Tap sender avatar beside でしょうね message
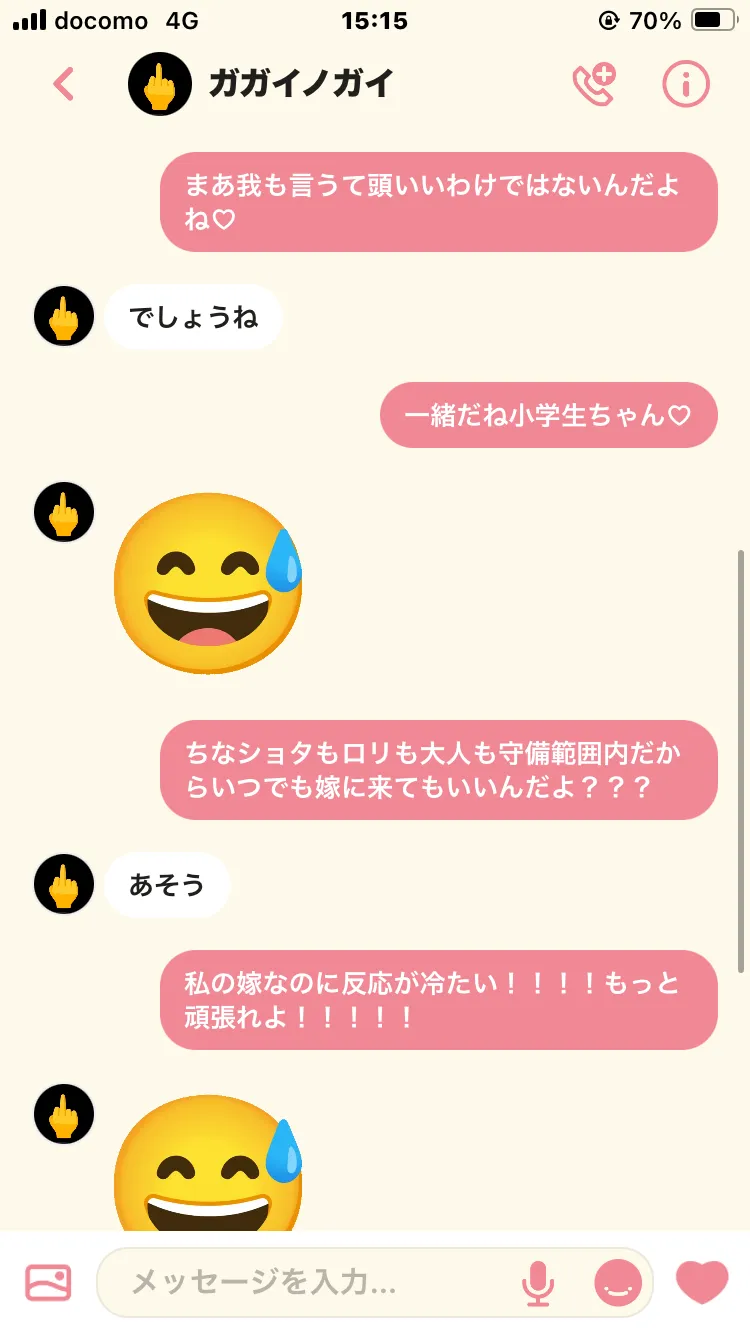 click(64, 317)
